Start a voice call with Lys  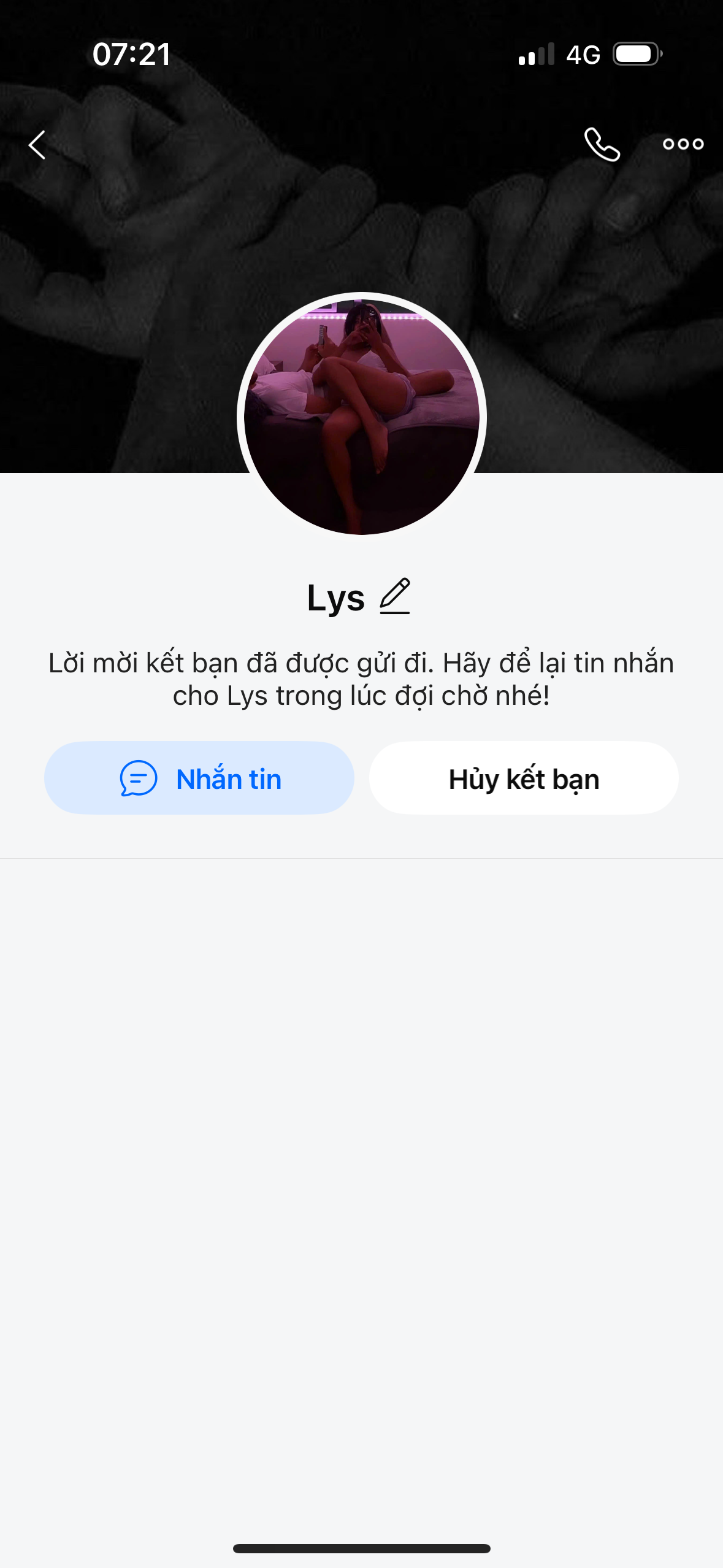coord(602,145)
